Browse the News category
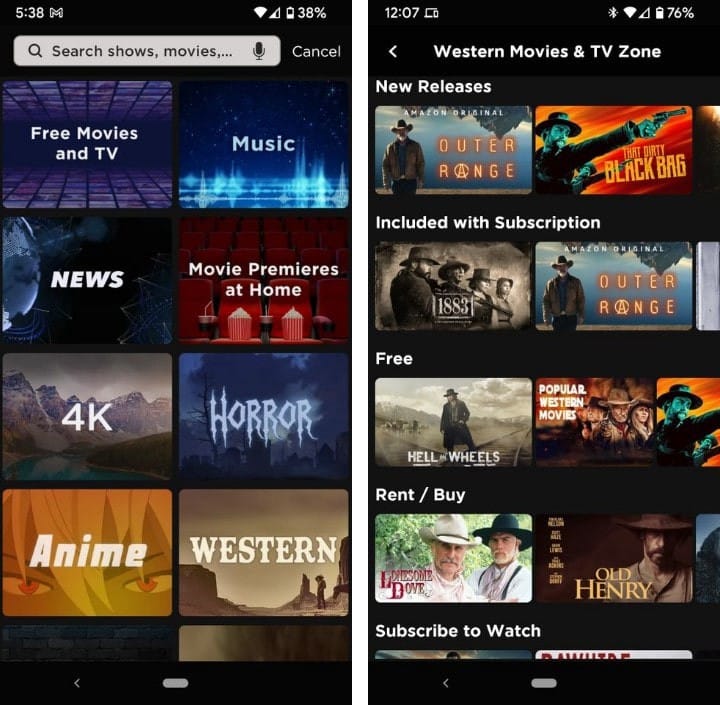720x705 pixels. coord(87,281)
